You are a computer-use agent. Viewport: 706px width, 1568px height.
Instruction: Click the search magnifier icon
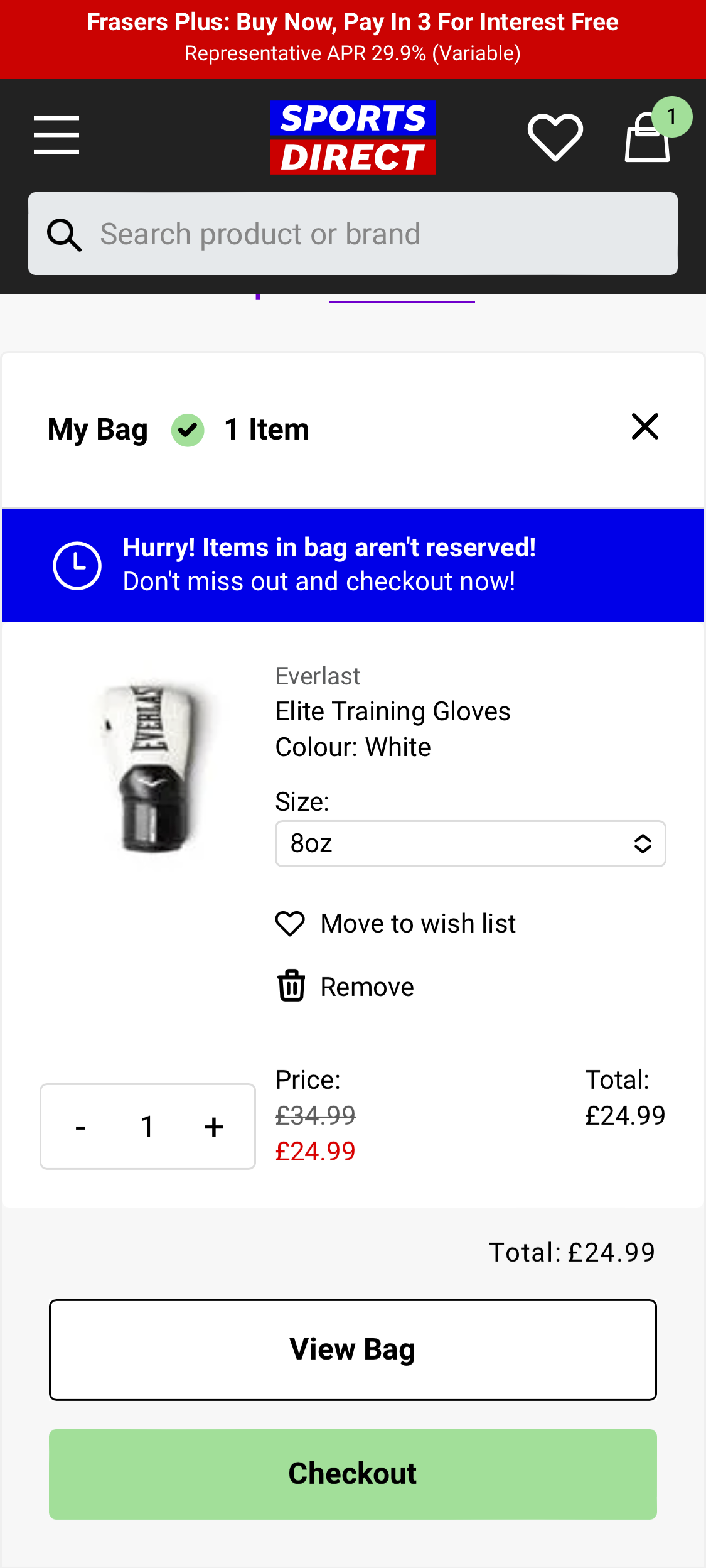pos(65,233)
